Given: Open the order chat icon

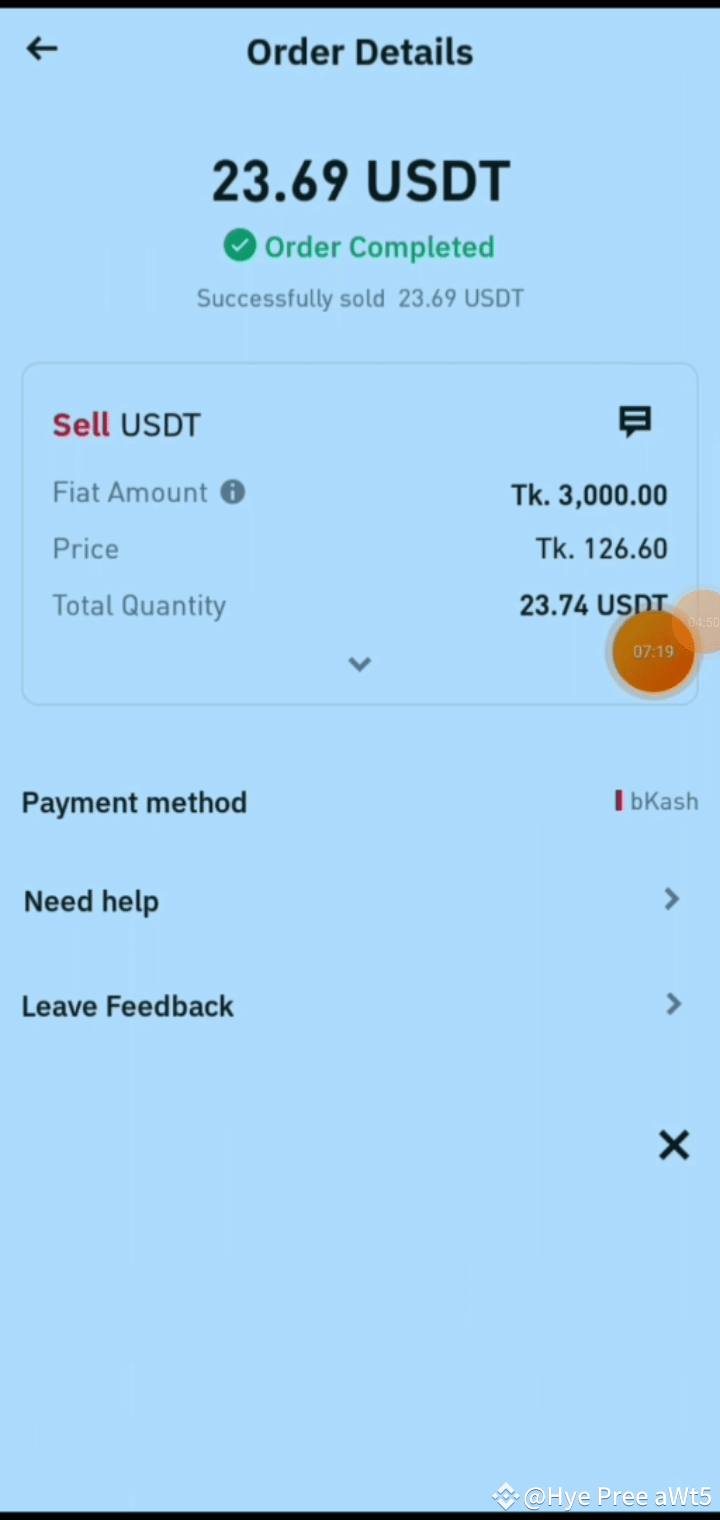Looking at the screenshot, I should [x=635, y=422].
